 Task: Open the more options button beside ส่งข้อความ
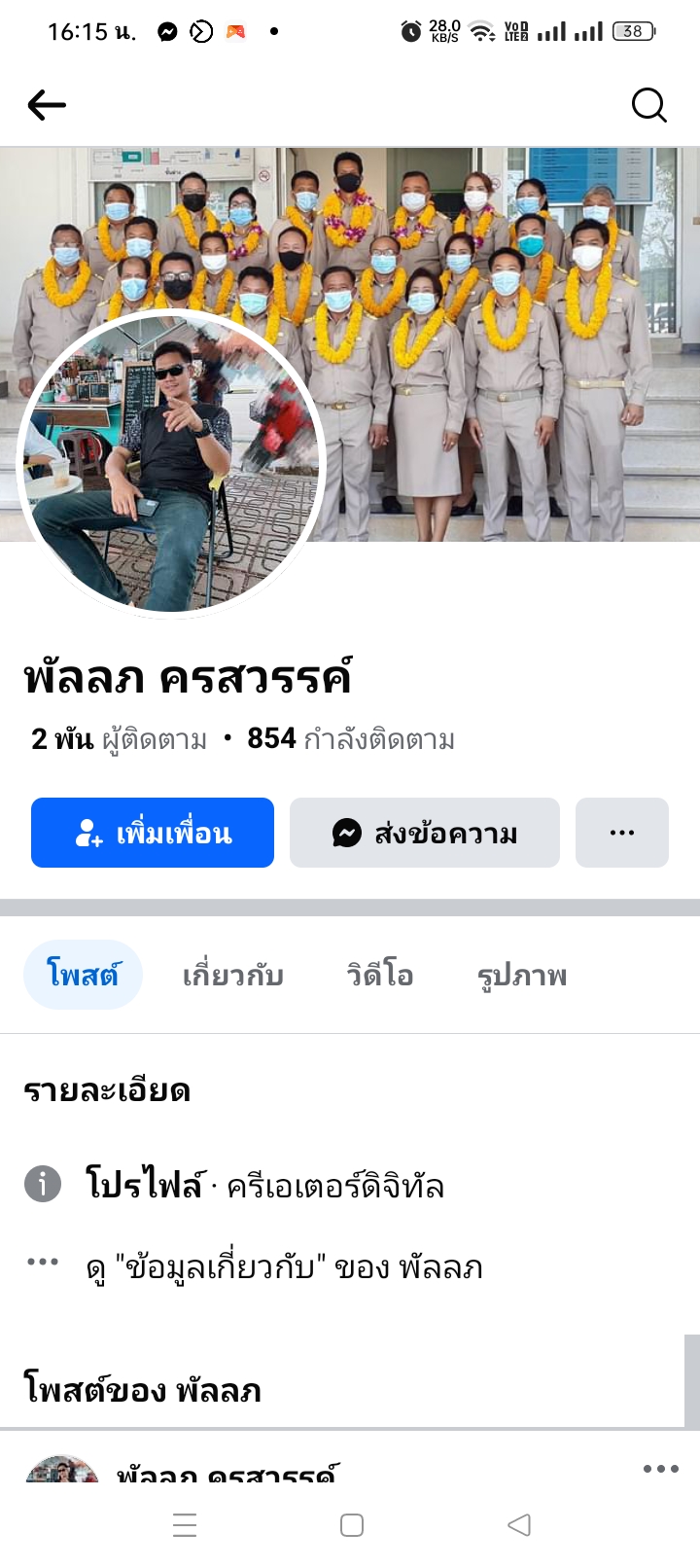(x=622, y=833)
